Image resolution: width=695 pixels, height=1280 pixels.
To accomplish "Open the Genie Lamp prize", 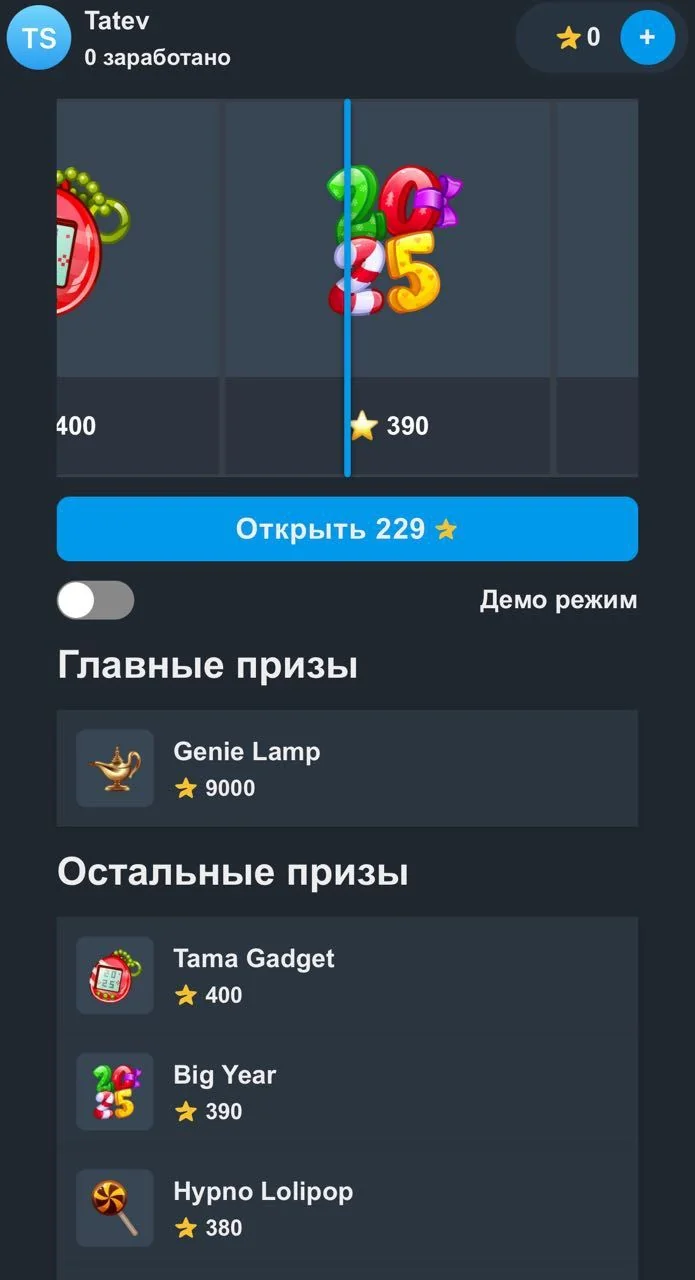I will tap(347, 768).
